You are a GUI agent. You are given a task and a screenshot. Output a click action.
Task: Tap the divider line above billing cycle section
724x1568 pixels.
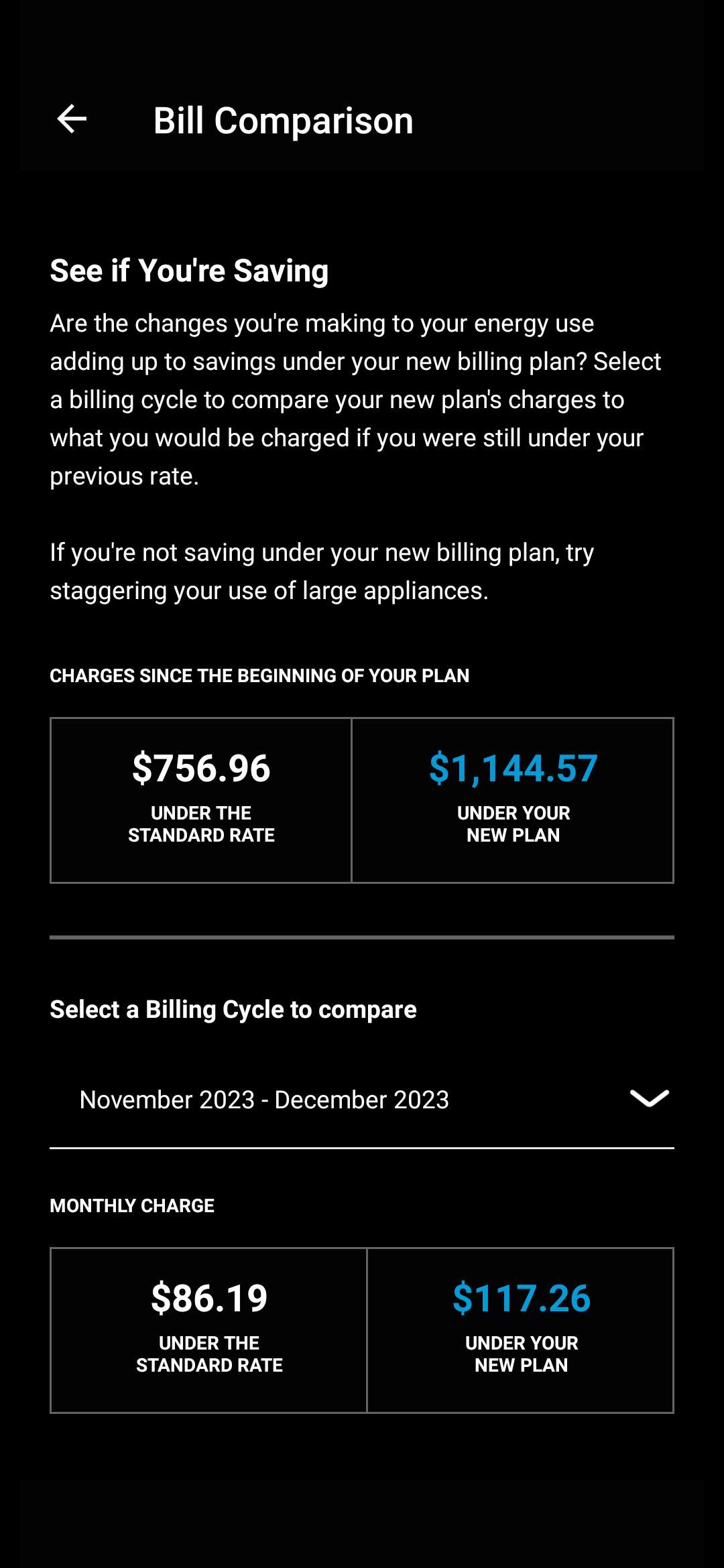tap(362, 938)
